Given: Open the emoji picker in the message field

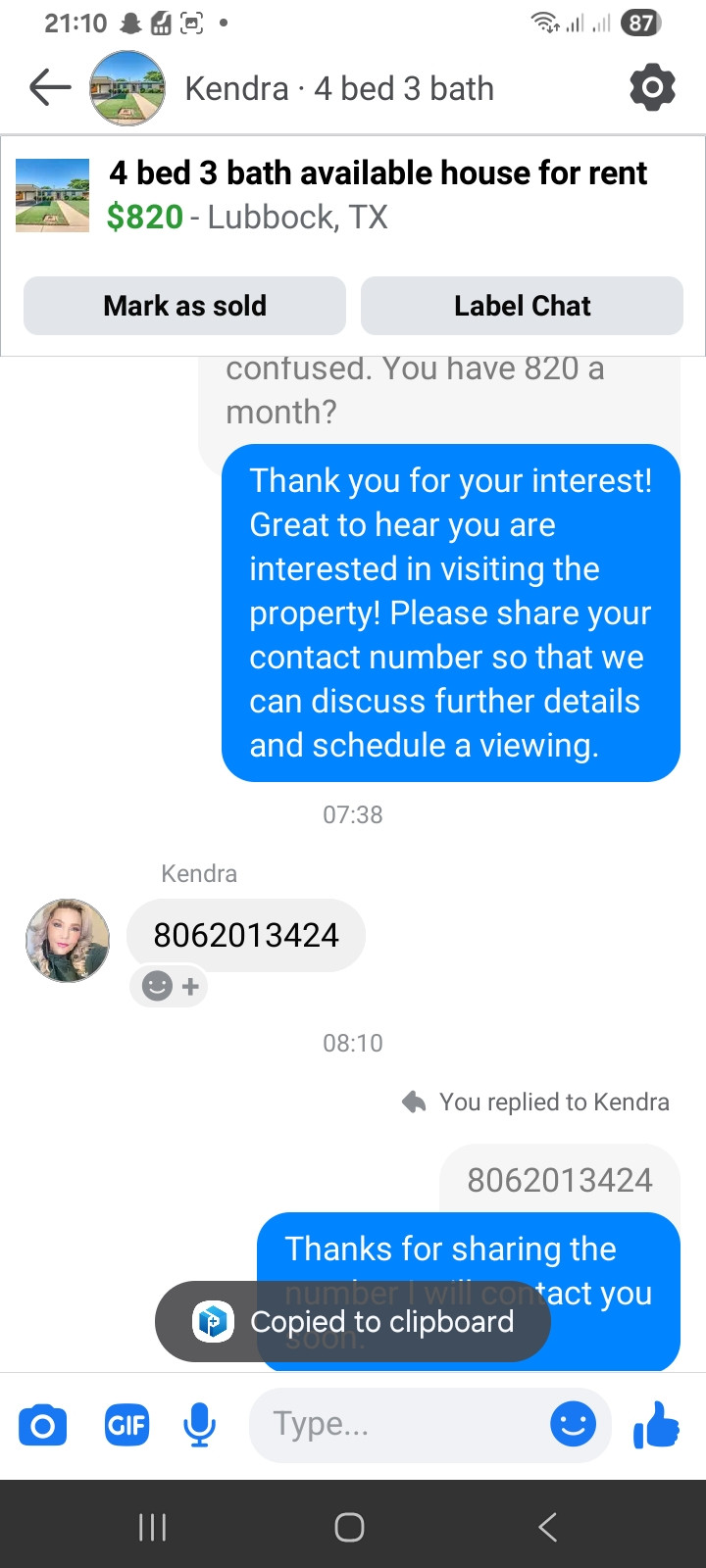Looking at the screenshot, I should (573, 1424).
